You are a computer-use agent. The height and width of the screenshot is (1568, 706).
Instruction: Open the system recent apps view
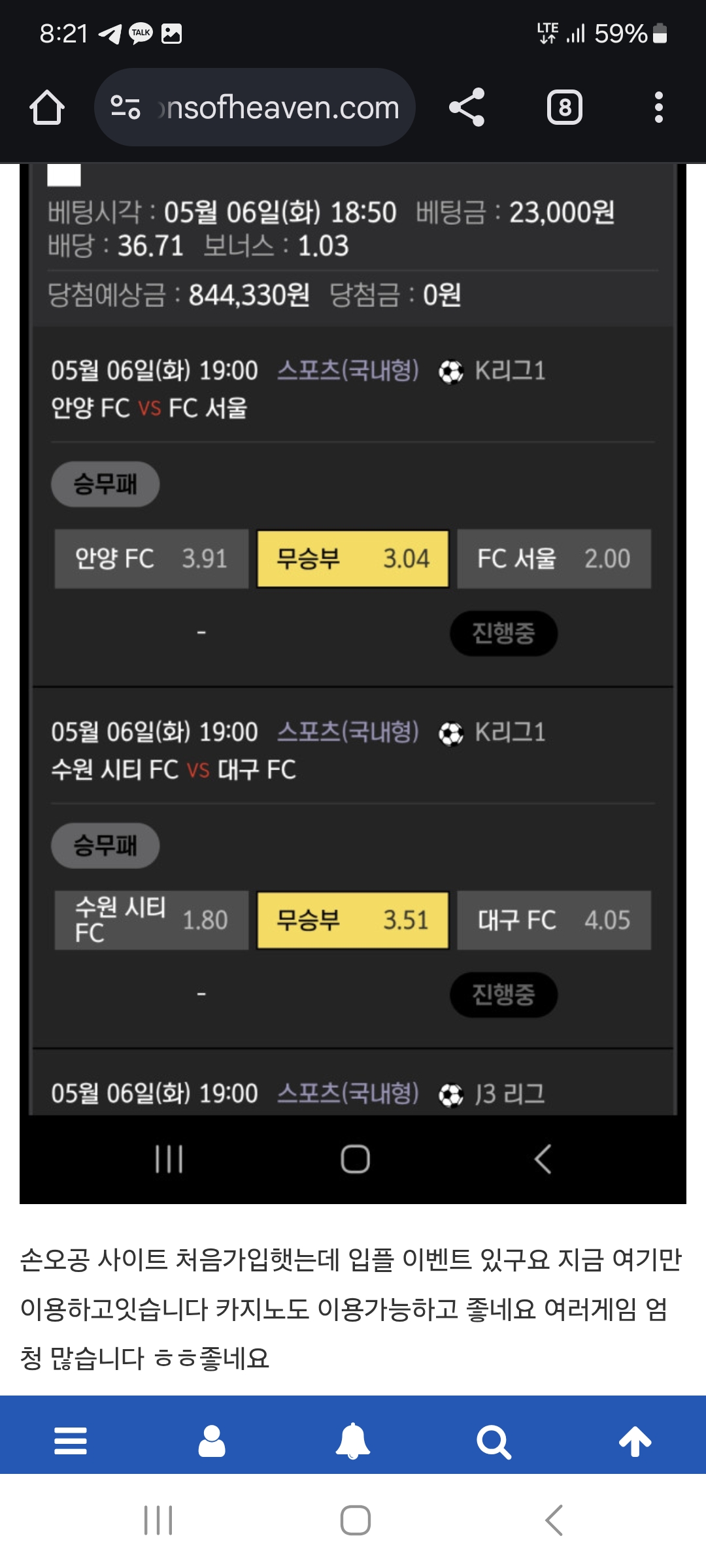point(158,1520)
